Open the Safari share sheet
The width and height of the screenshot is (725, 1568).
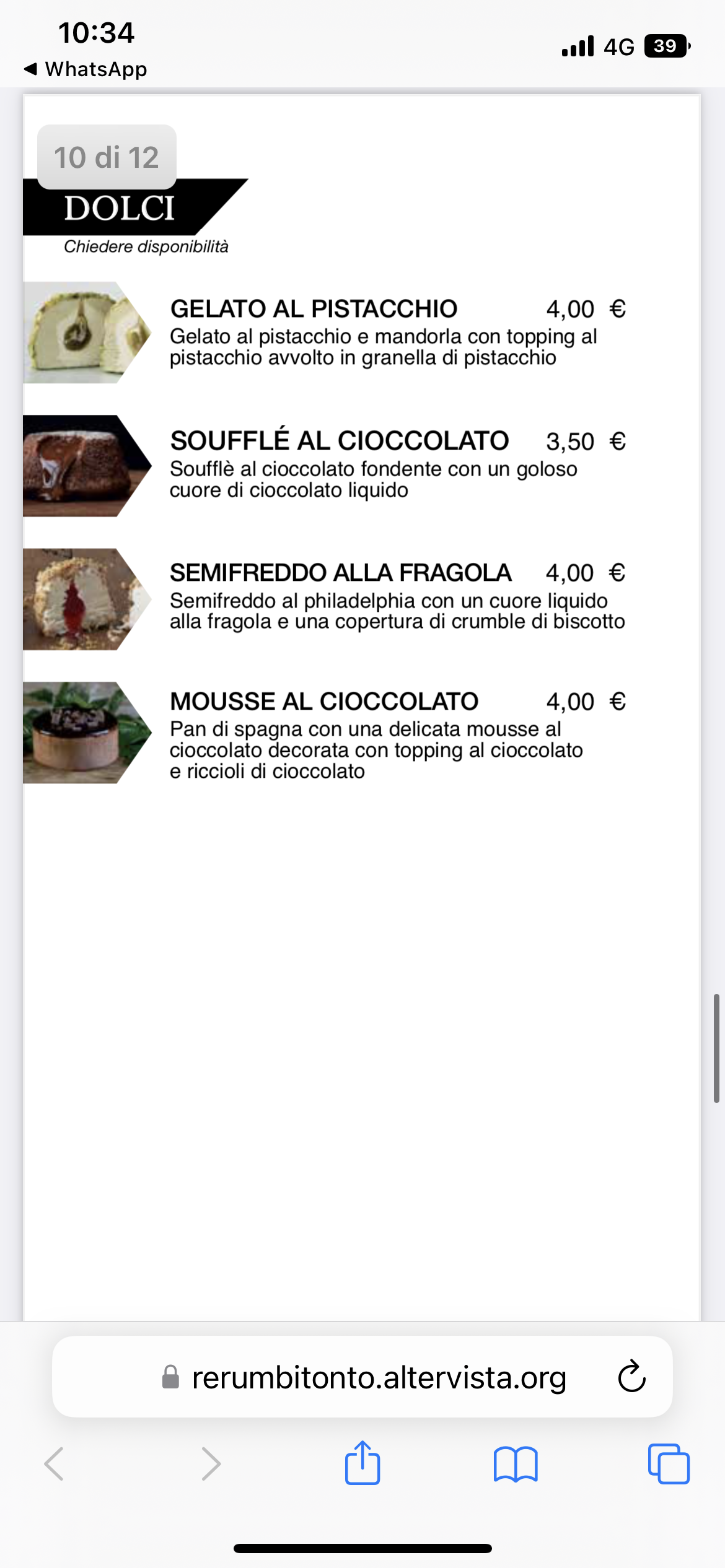click(x=362, y=1463)
